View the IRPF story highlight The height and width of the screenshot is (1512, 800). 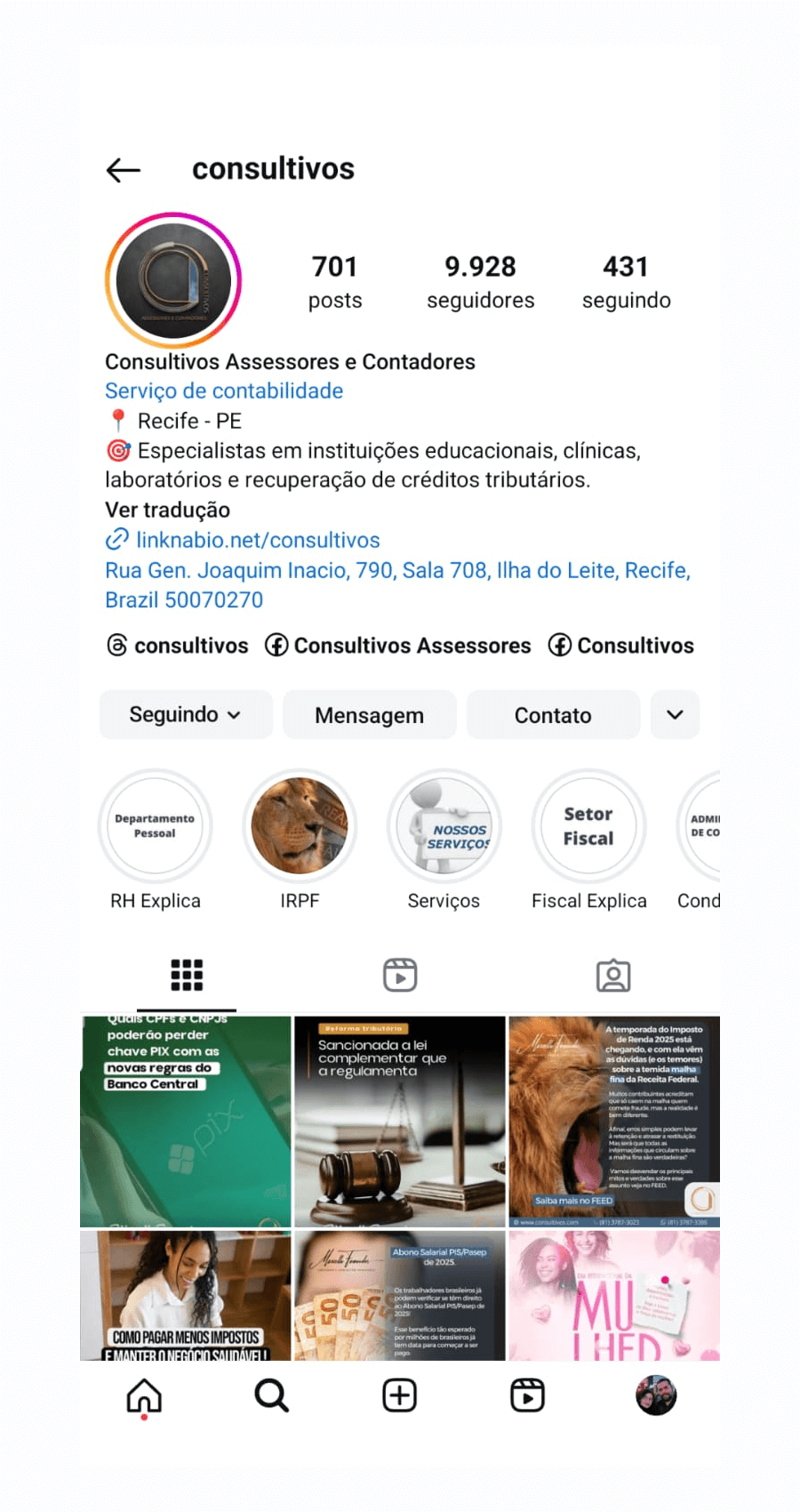[300, 827]
